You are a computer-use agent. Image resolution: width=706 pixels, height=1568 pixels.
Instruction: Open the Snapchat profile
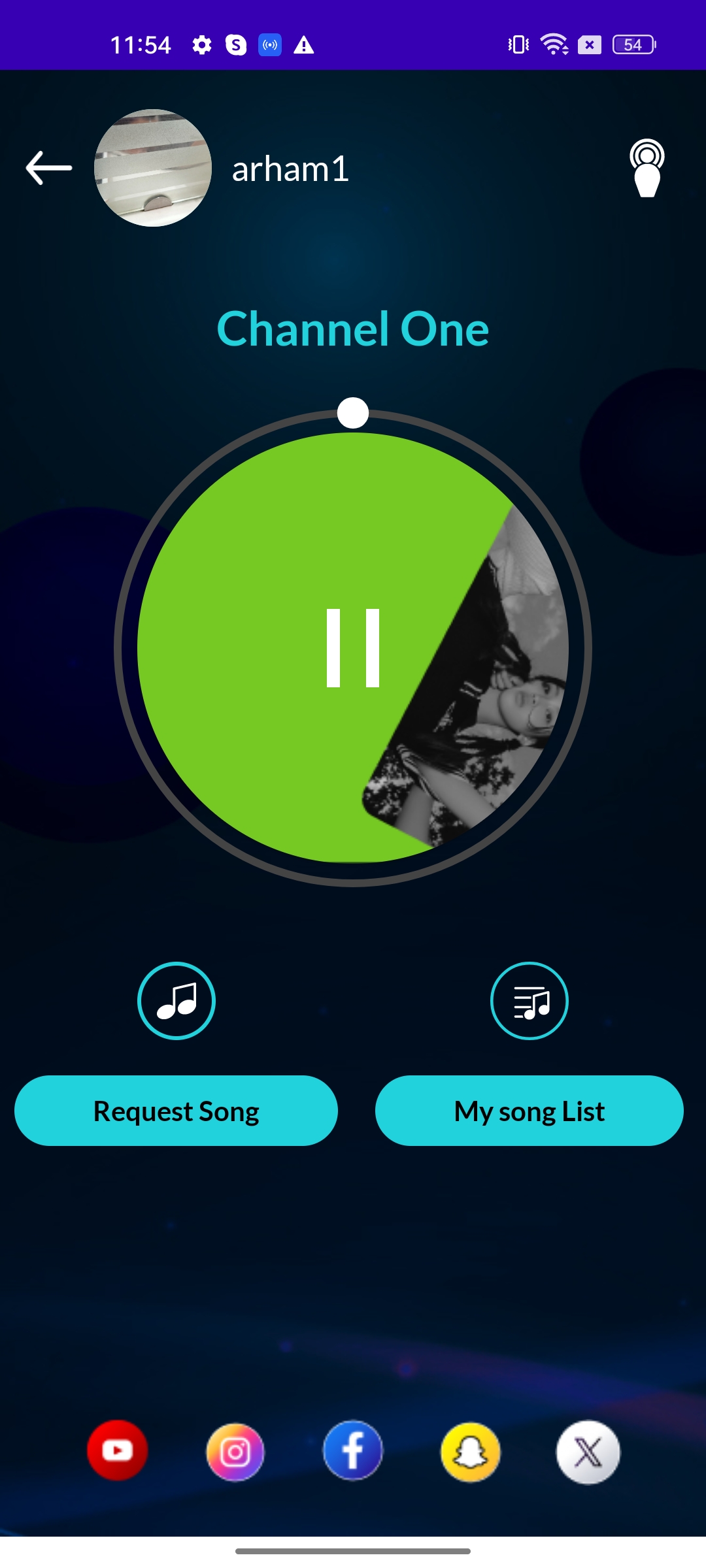point(471,1452)
